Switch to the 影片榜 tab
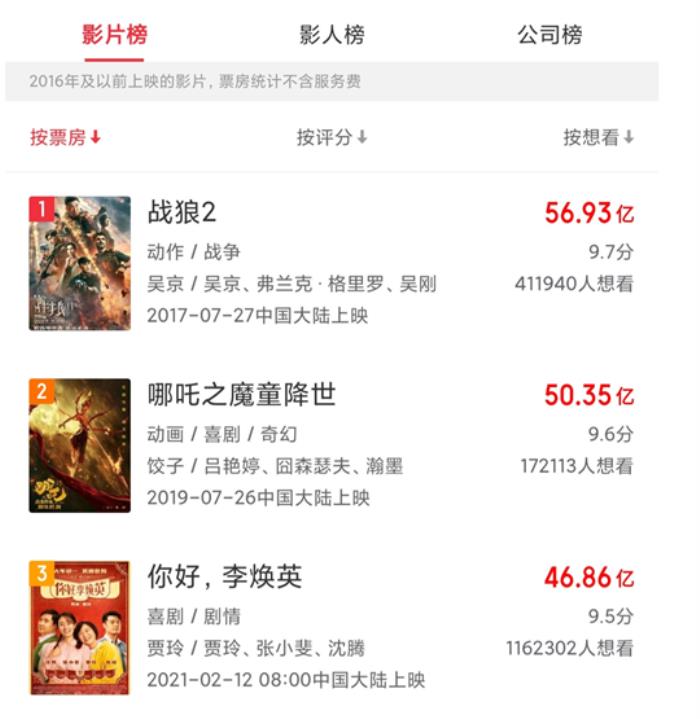Image resolution: width=700 pixels, height=719 pixels. [x=114, y=35]
